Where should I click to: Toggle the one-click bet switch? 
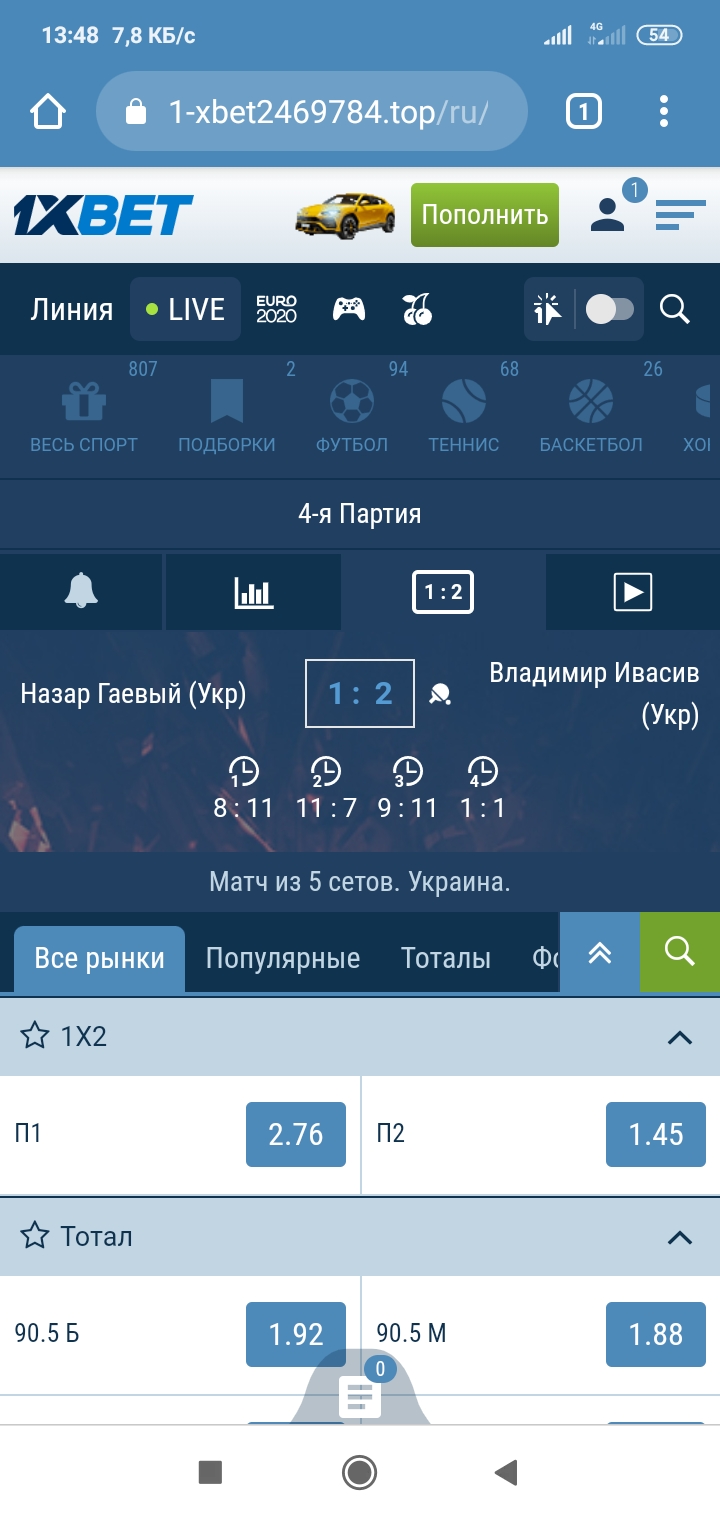[x=610, y=309]
